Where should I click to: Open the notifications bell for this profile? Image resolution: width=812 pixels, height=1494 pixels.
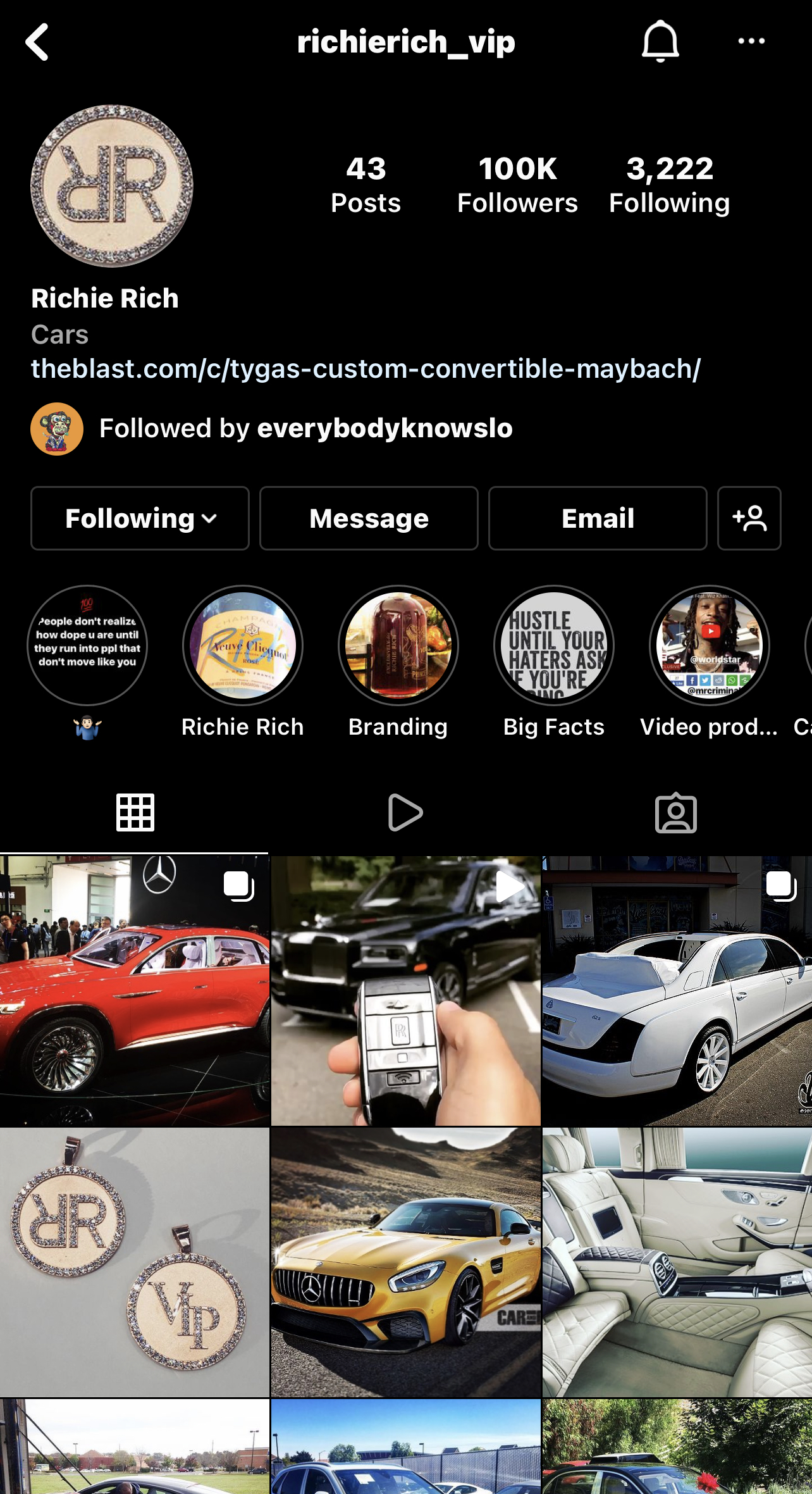coord(660,42)
